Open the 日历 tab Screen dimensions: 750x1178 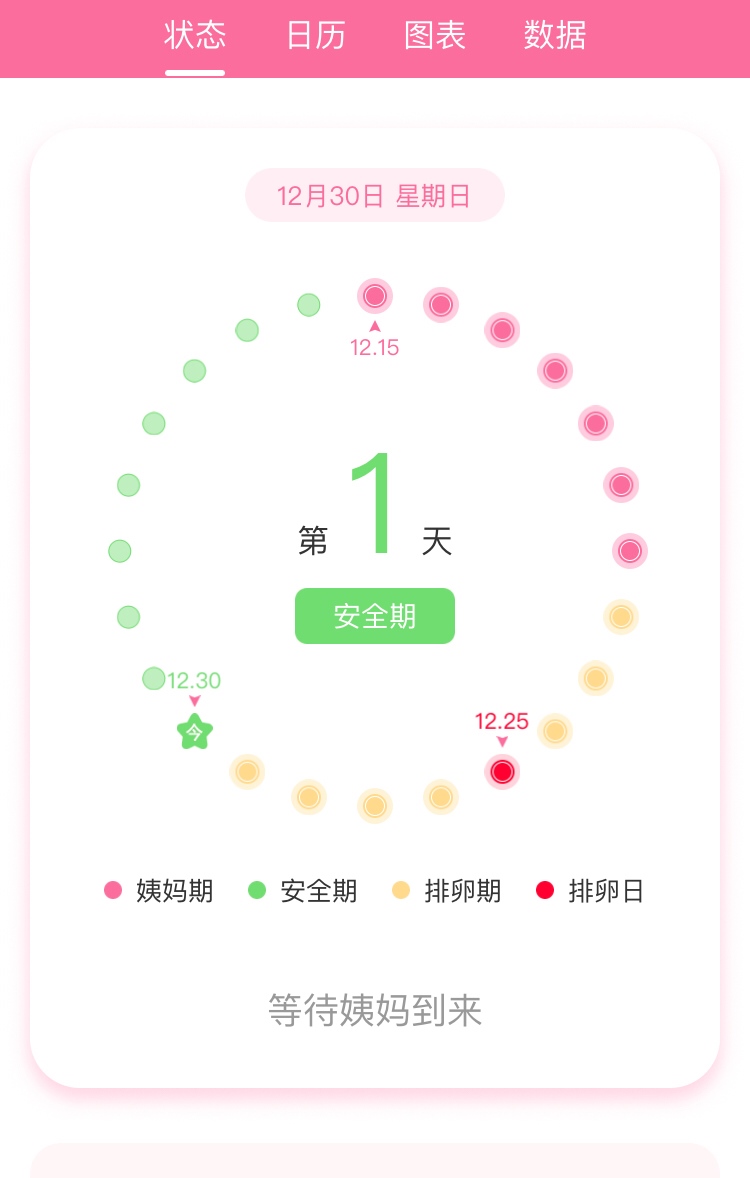316,36
